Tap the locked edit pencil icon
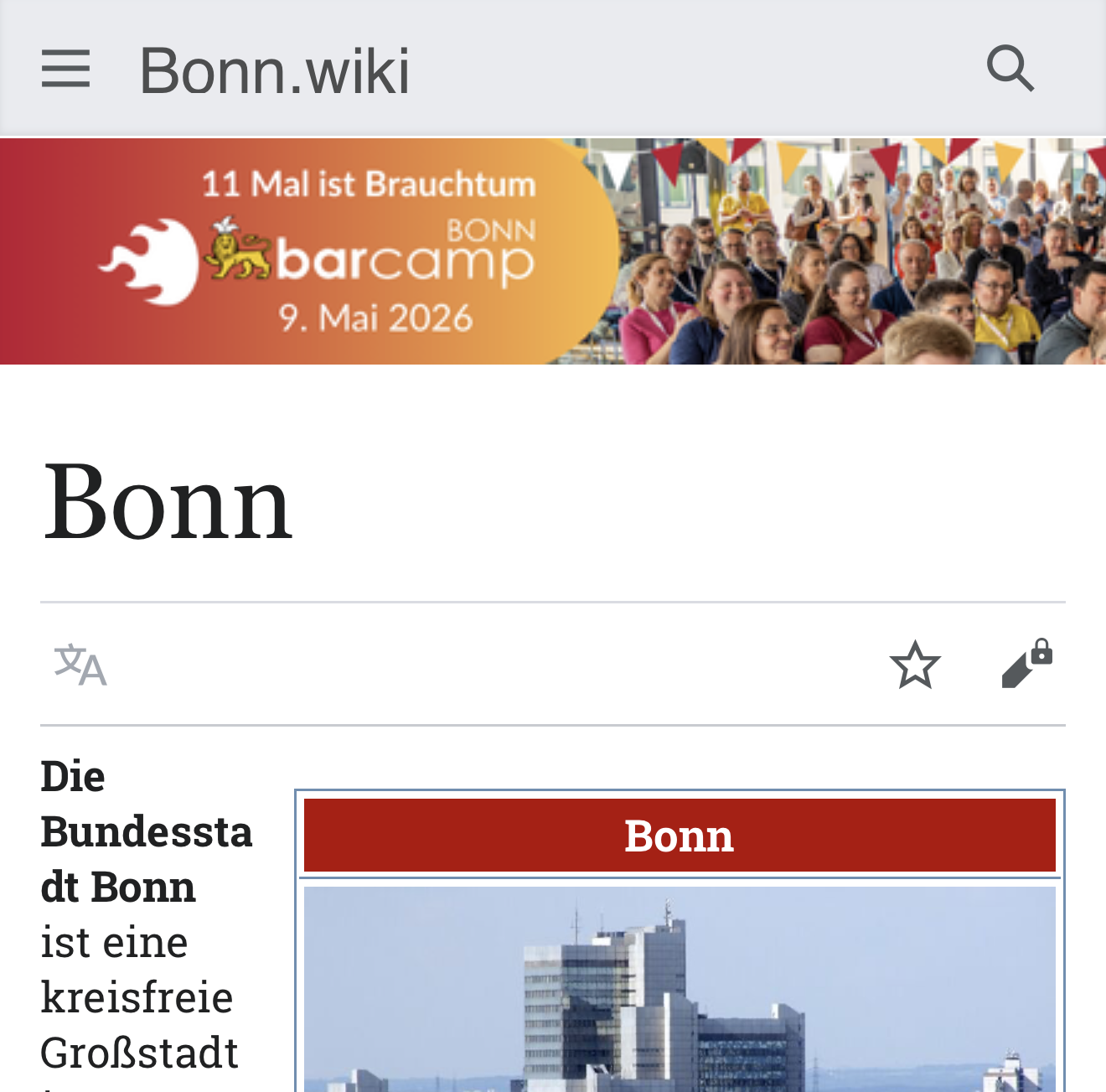1106x1092 pixels. tap(1026, 665)
